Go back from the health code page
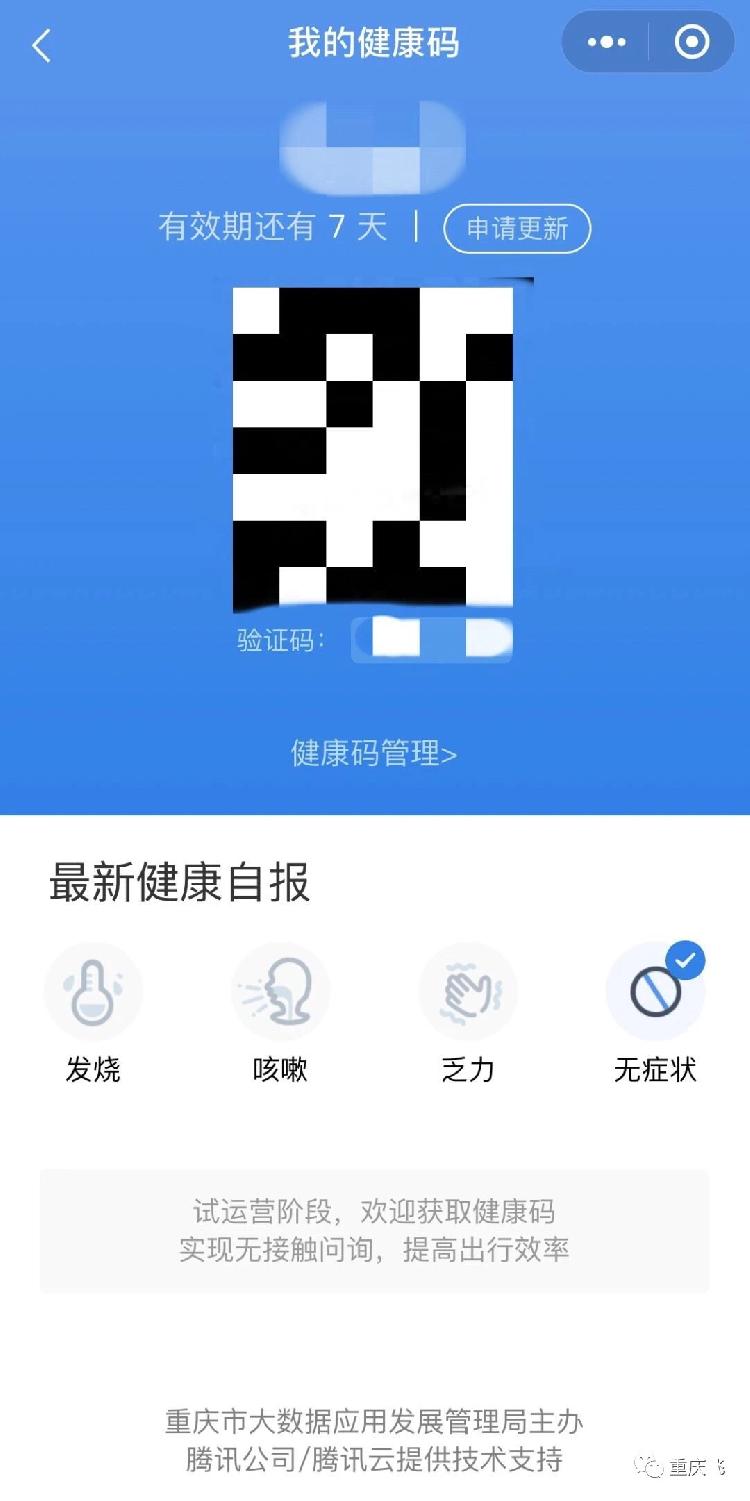The width and height of the screenshot is (750, 1501). click(41, 45)
